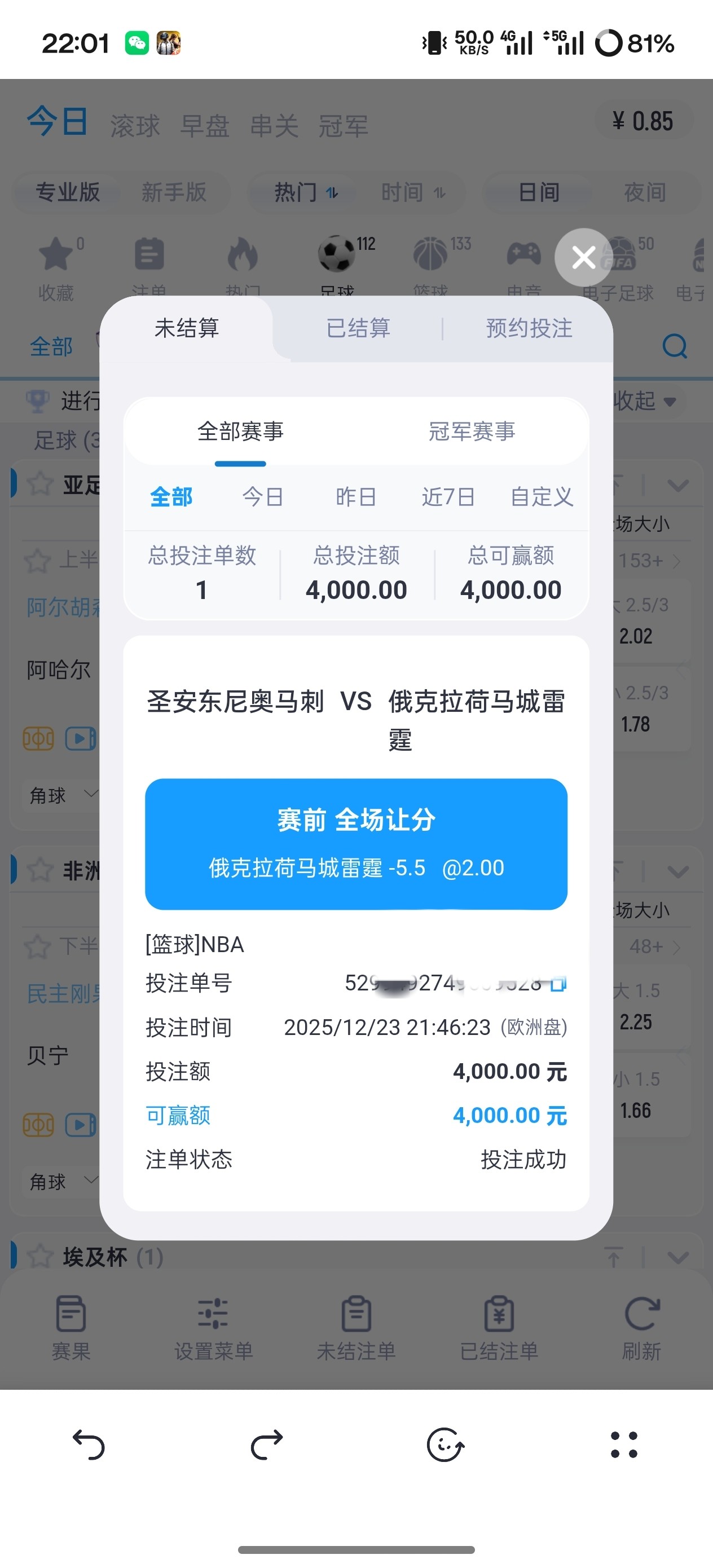
Task: Filter bets by 今日
Action: [x=262, y=497]
